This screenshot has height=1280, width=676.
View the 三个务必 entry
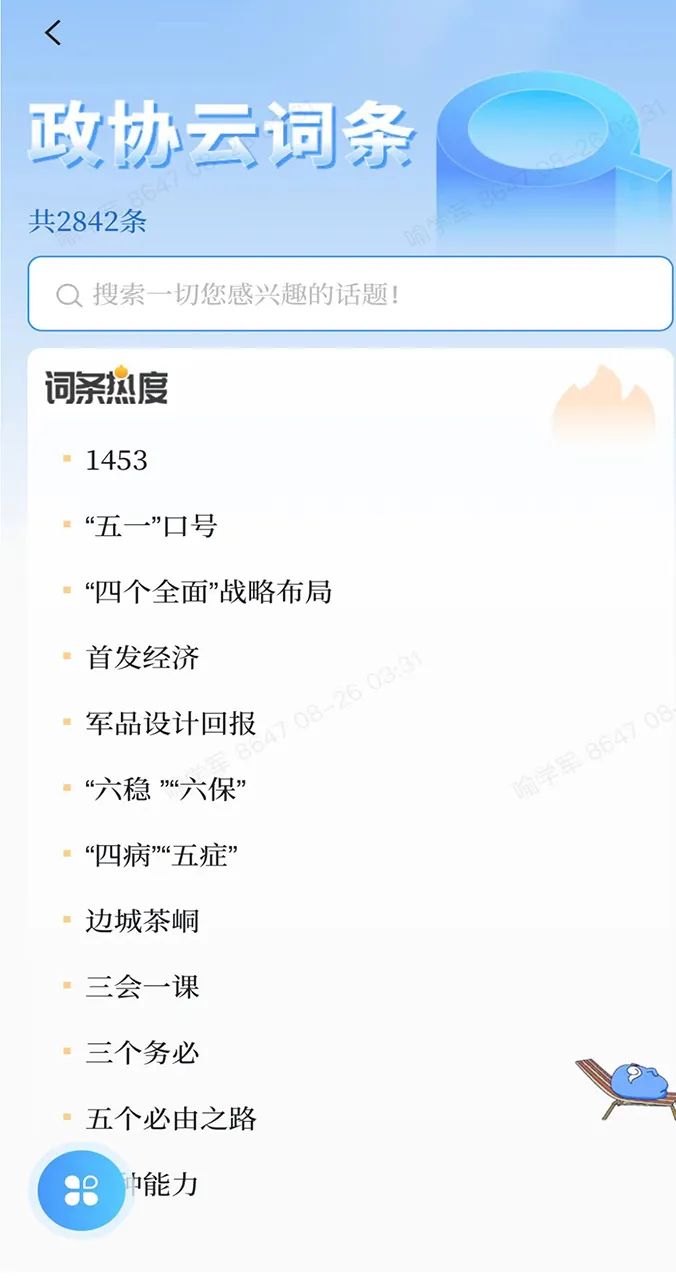click(143, 1053)
